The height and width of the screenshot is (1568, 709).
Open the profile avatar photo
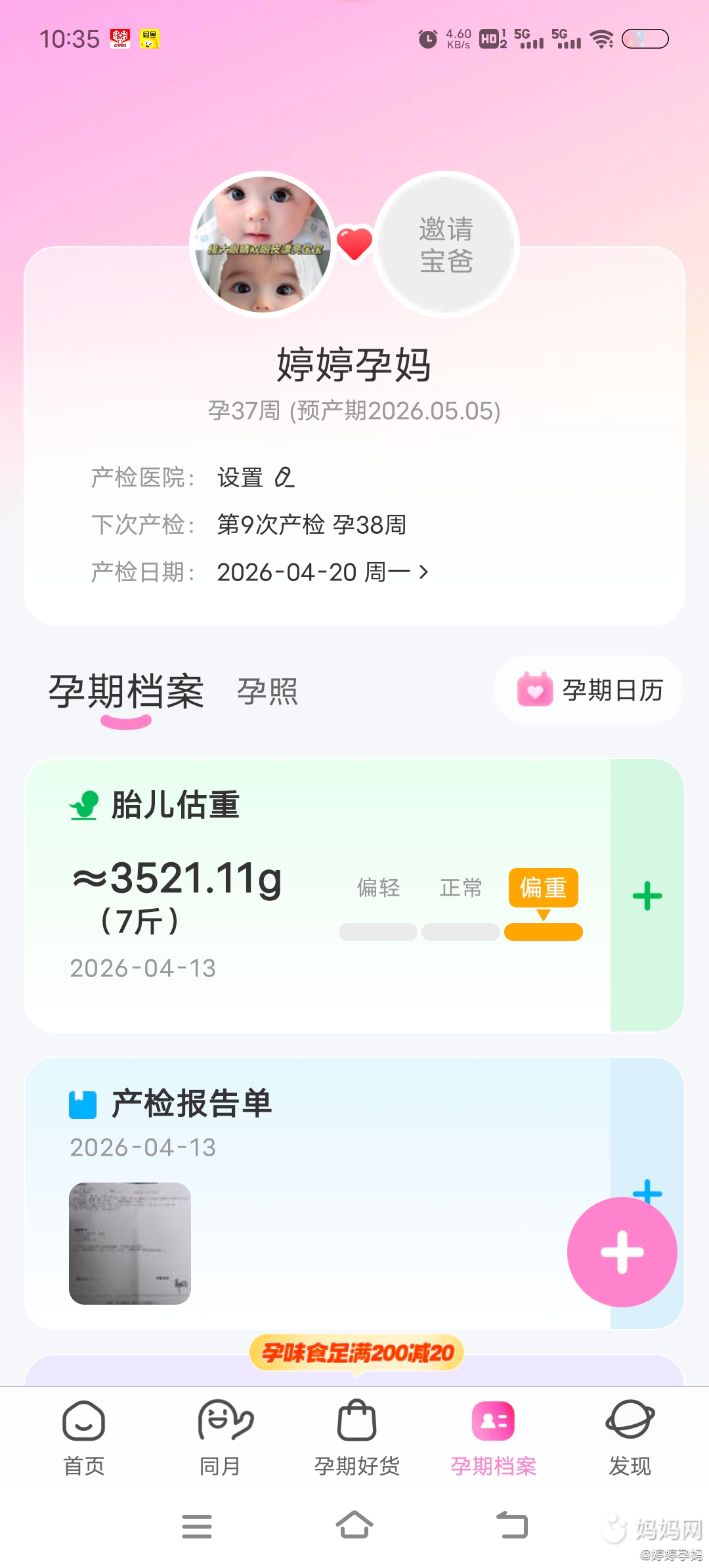tap(263, 244)
